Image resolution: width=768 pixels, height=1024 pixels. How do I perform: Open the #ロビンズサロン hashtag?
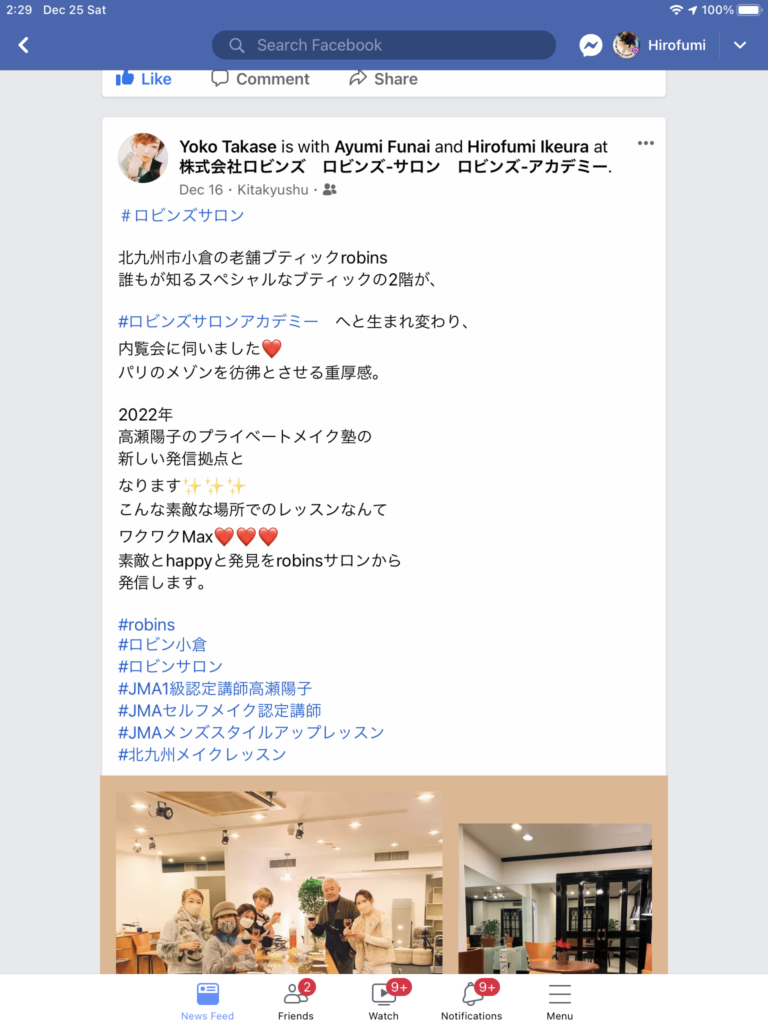(182, 215)
